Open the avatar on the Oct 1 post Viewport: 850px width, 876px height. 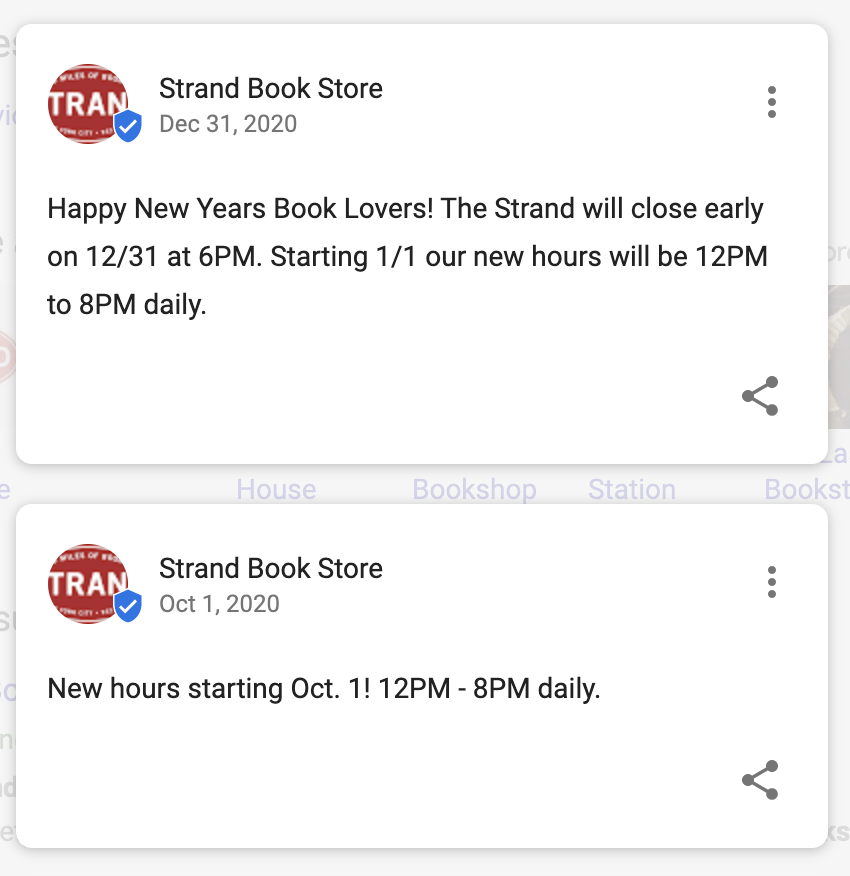pyautogui.click(x=88, y=584)
